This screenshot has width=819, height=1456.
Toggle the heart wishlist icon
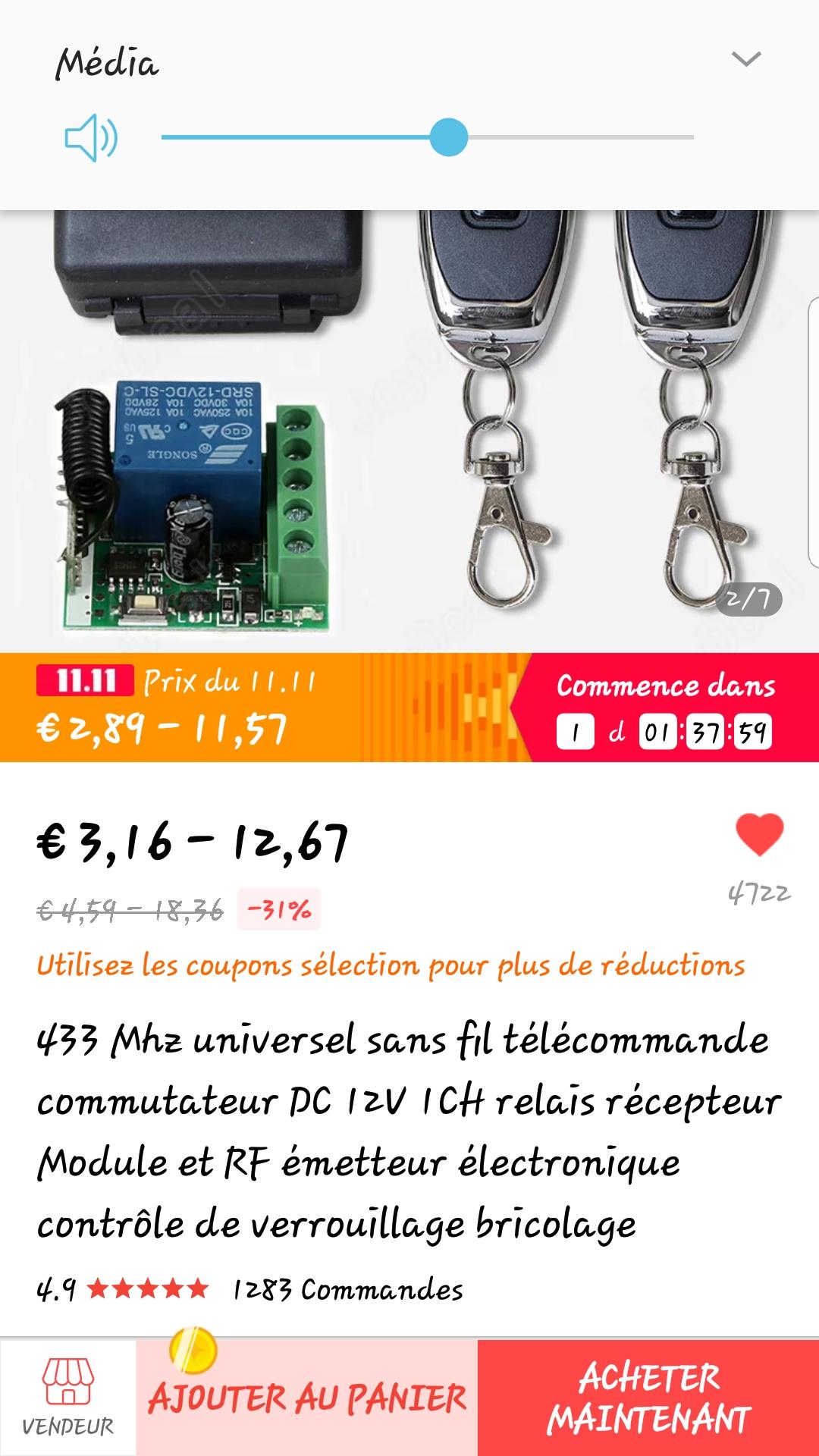click(759, 834)
